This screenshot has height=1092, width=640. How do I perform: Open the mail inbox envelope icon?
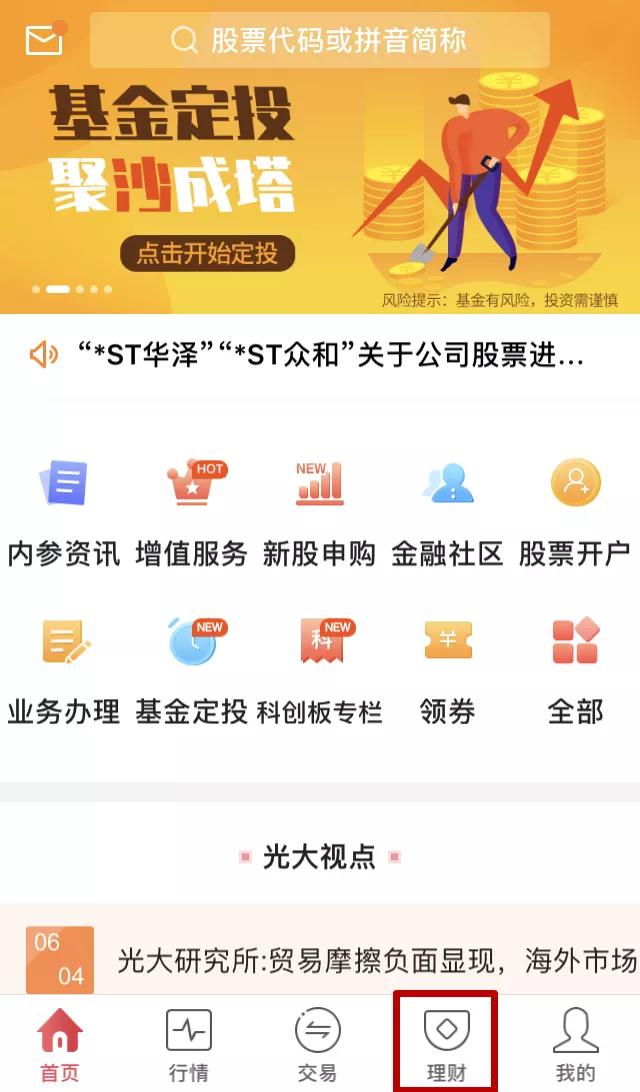tap(44, 40)
